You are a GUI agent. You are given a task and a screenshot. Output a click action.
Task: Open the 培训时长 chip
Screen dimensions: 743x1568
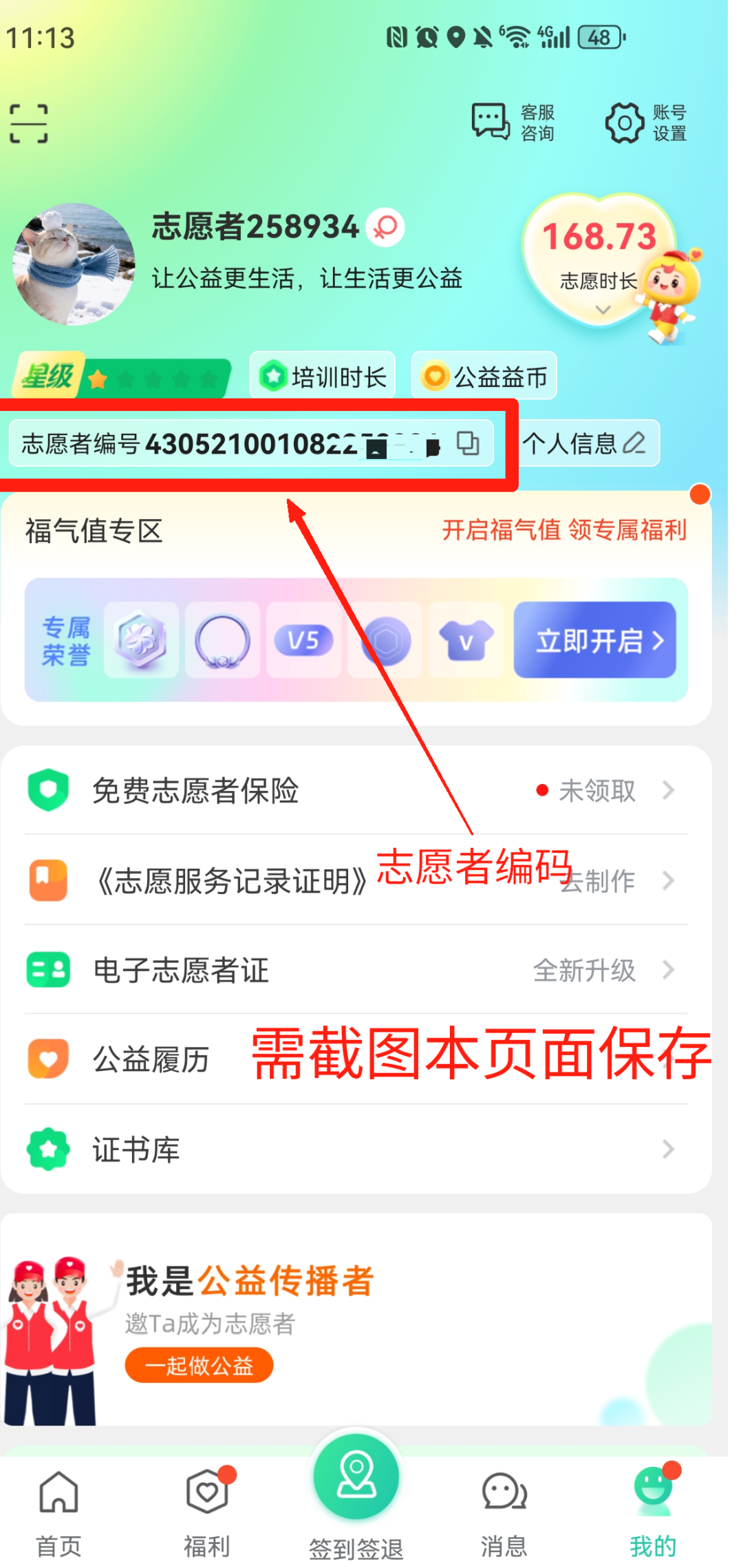[323, 377]
